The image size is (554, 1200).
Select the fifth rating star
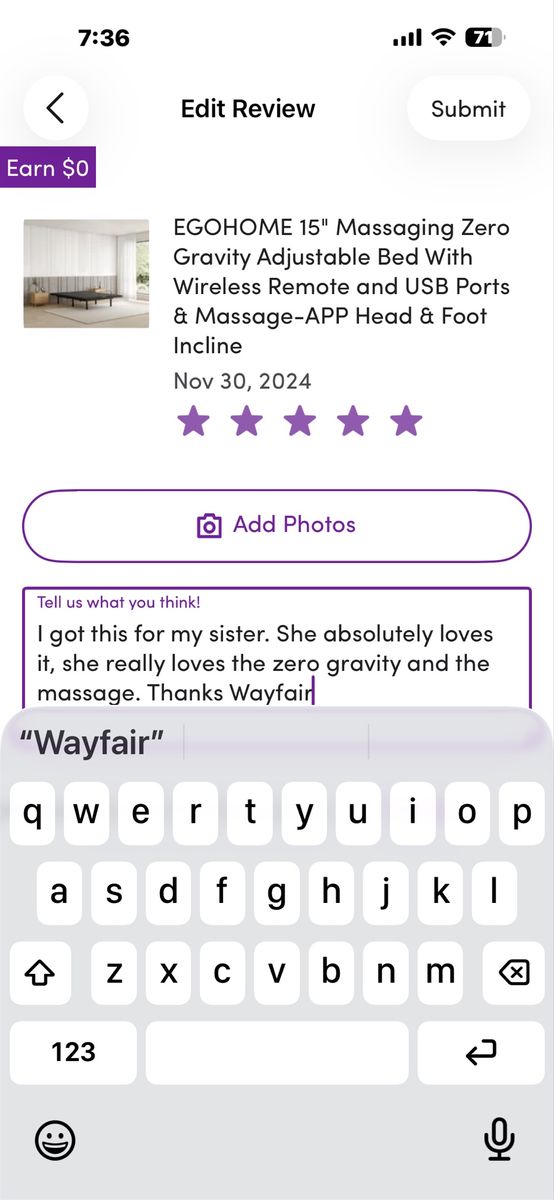[406, 421]
